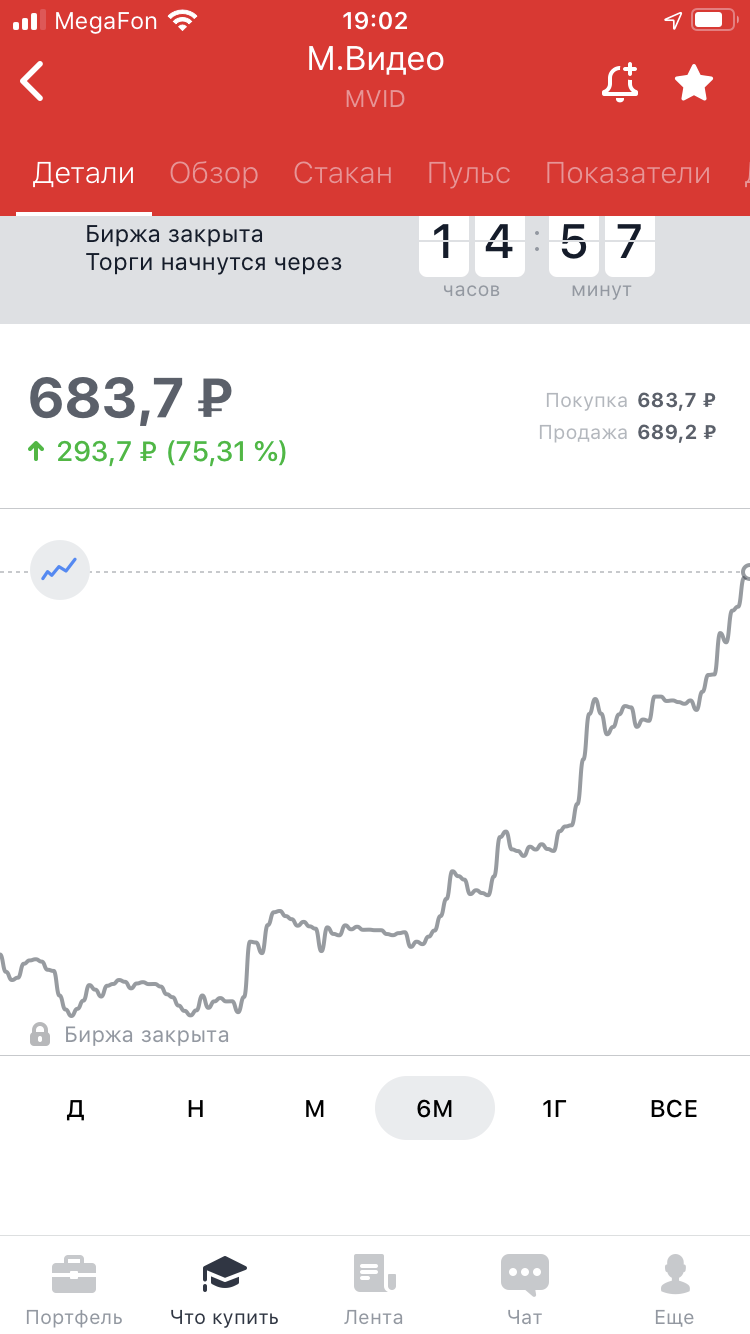Open the Лента feed tab
750x1334 pixels.
tap(374, 1289)
